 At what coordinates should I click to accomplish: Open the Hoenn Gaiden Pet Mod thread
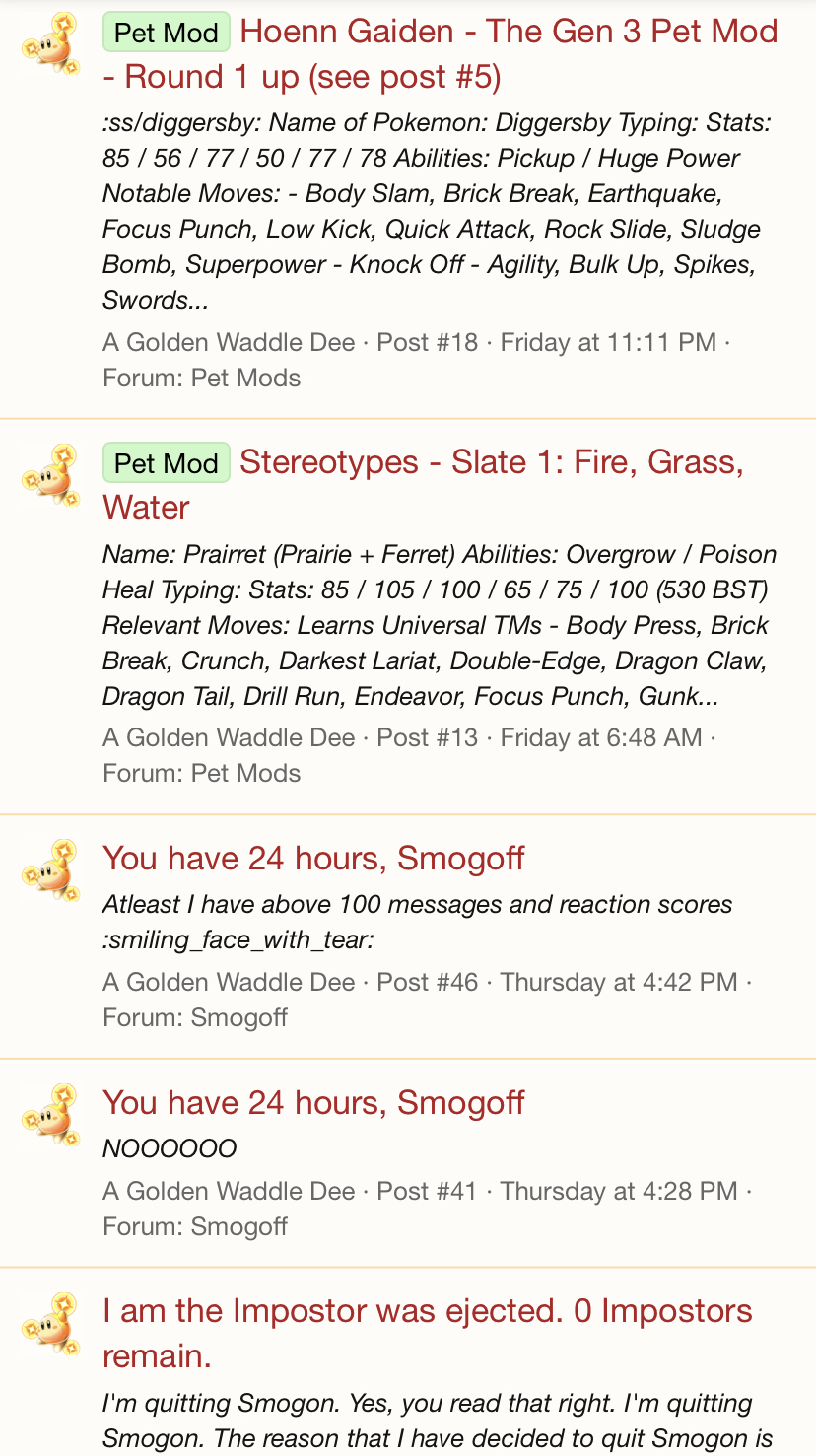pos(509,34)
